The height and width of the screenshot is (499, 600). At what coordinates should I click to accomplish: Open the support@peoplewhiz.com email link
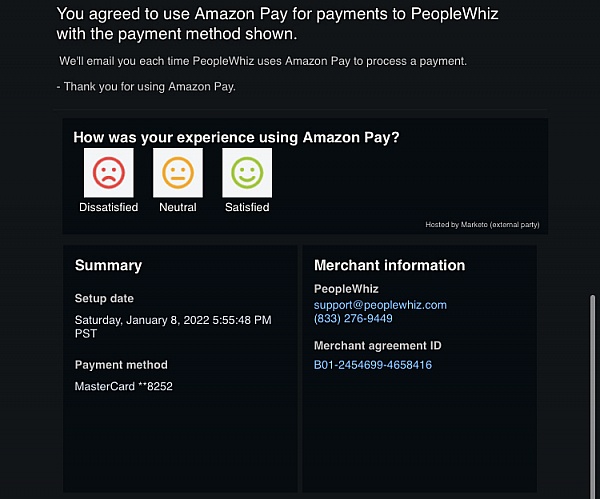click(x=380, y=305)
